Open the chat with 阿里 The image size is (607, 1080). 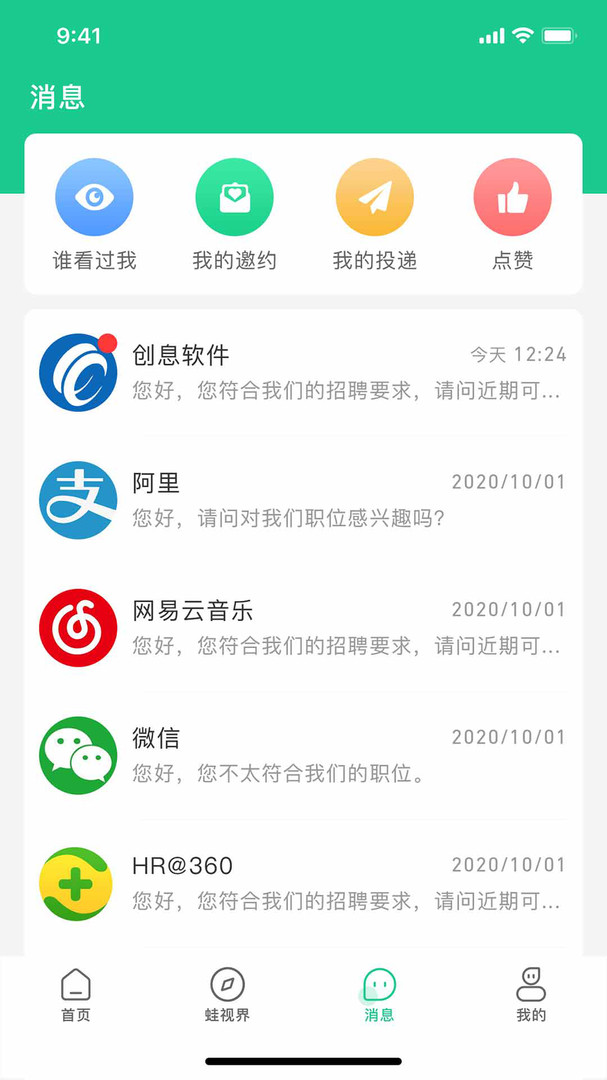(303, 500)
